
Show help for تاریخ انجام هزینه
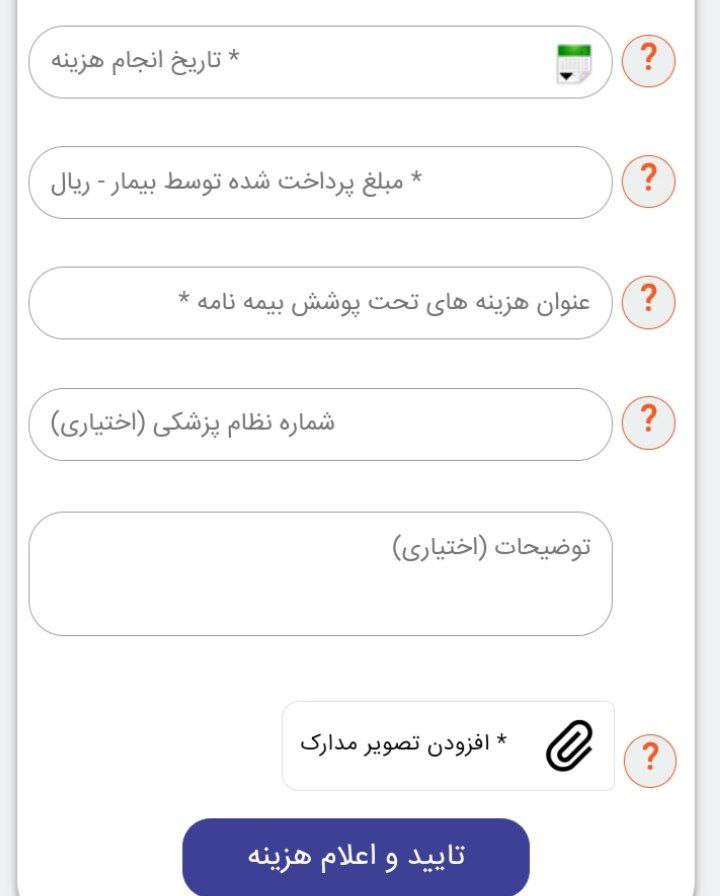tap(649, 61)
